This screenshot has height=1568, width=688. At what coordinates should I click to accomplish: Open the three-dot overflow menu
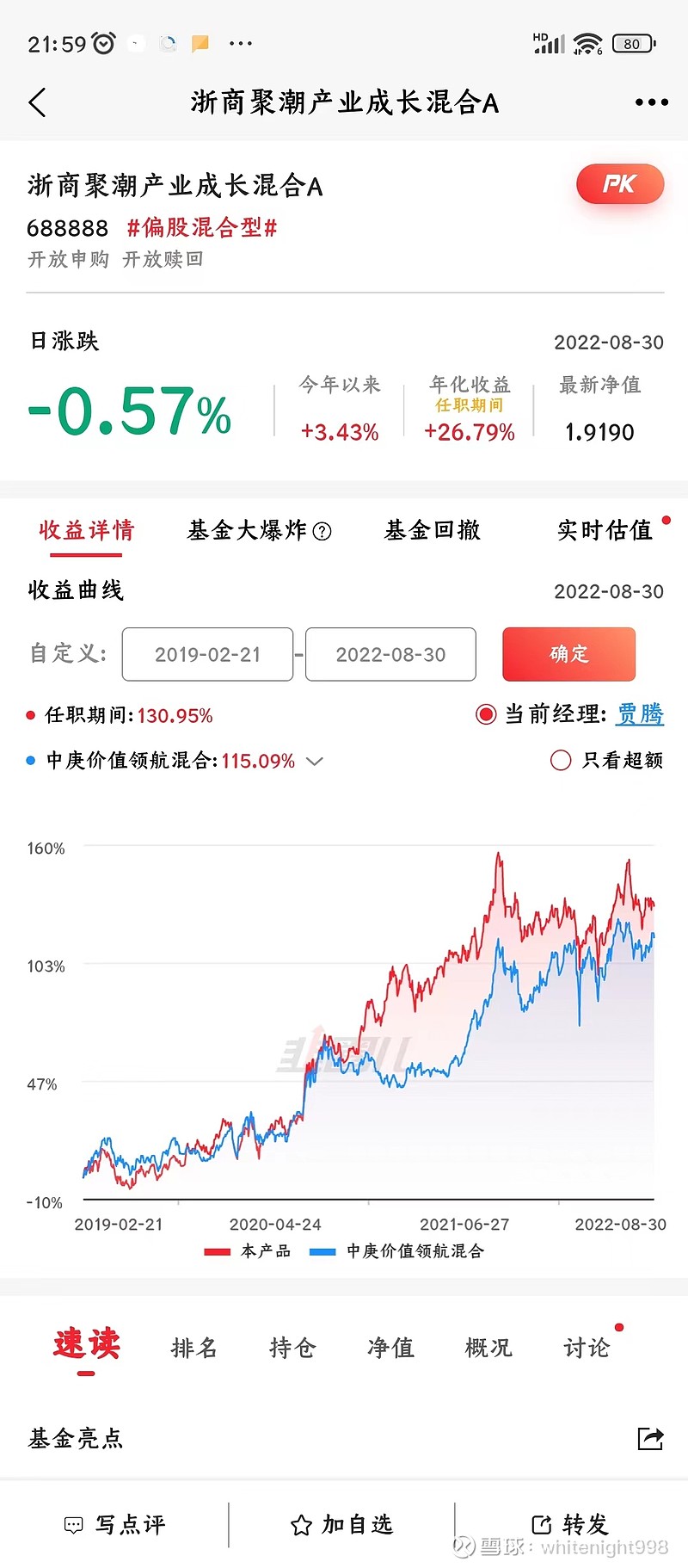tap(651, 102)
